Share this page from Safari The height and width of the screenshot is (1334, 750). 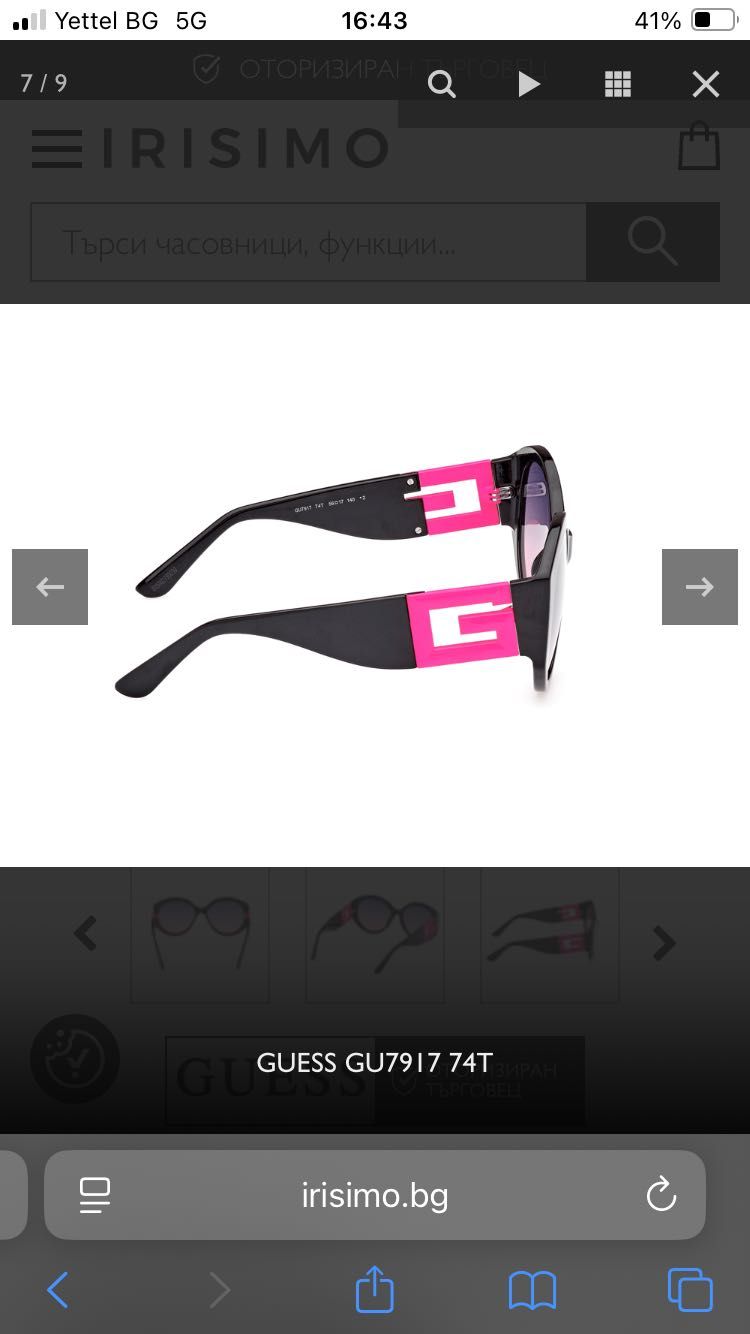tap(375, 1290)
